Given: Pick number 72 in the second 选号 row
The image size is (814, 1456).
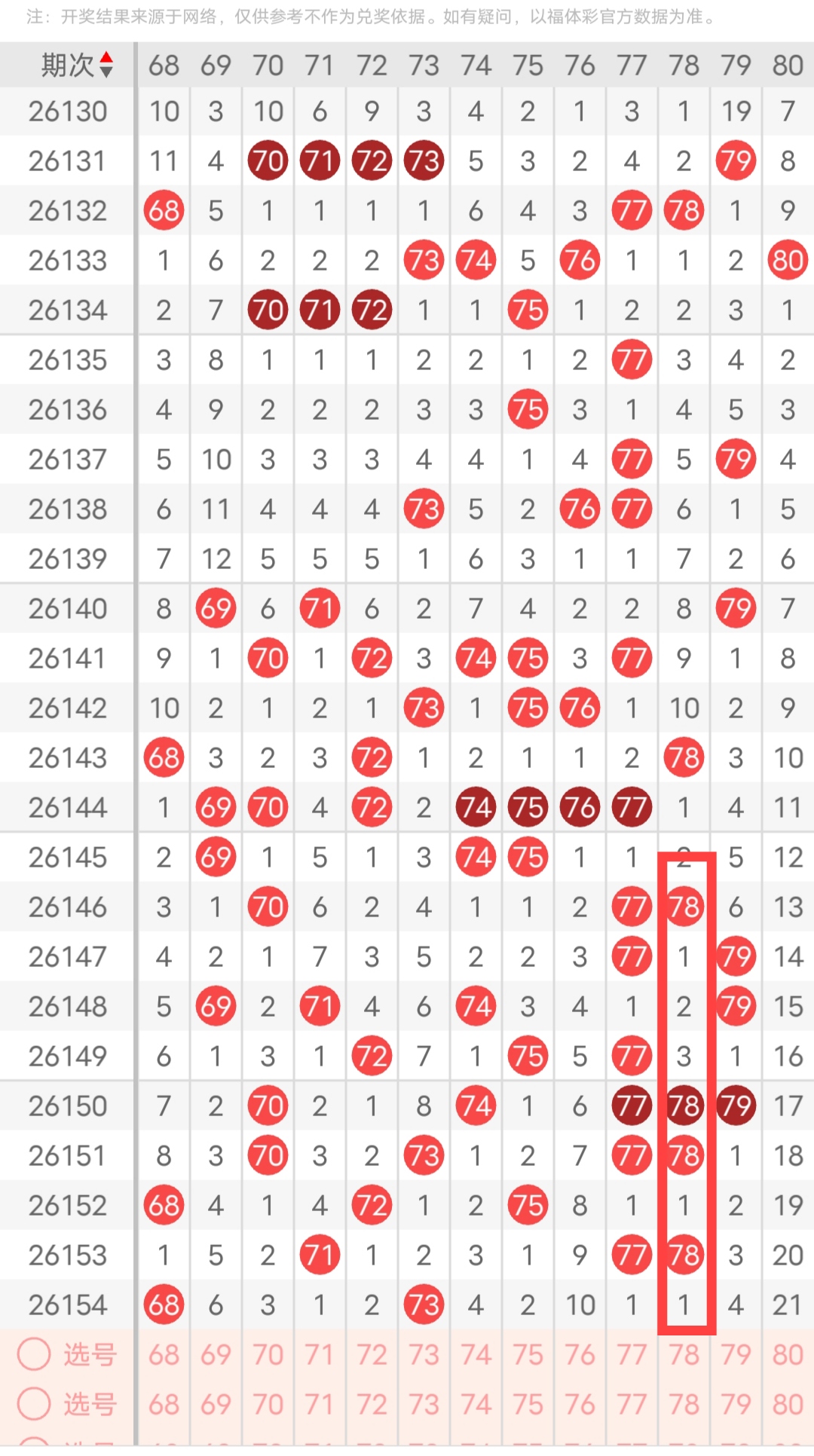Looking at the screenshot, I should 372,1405.
